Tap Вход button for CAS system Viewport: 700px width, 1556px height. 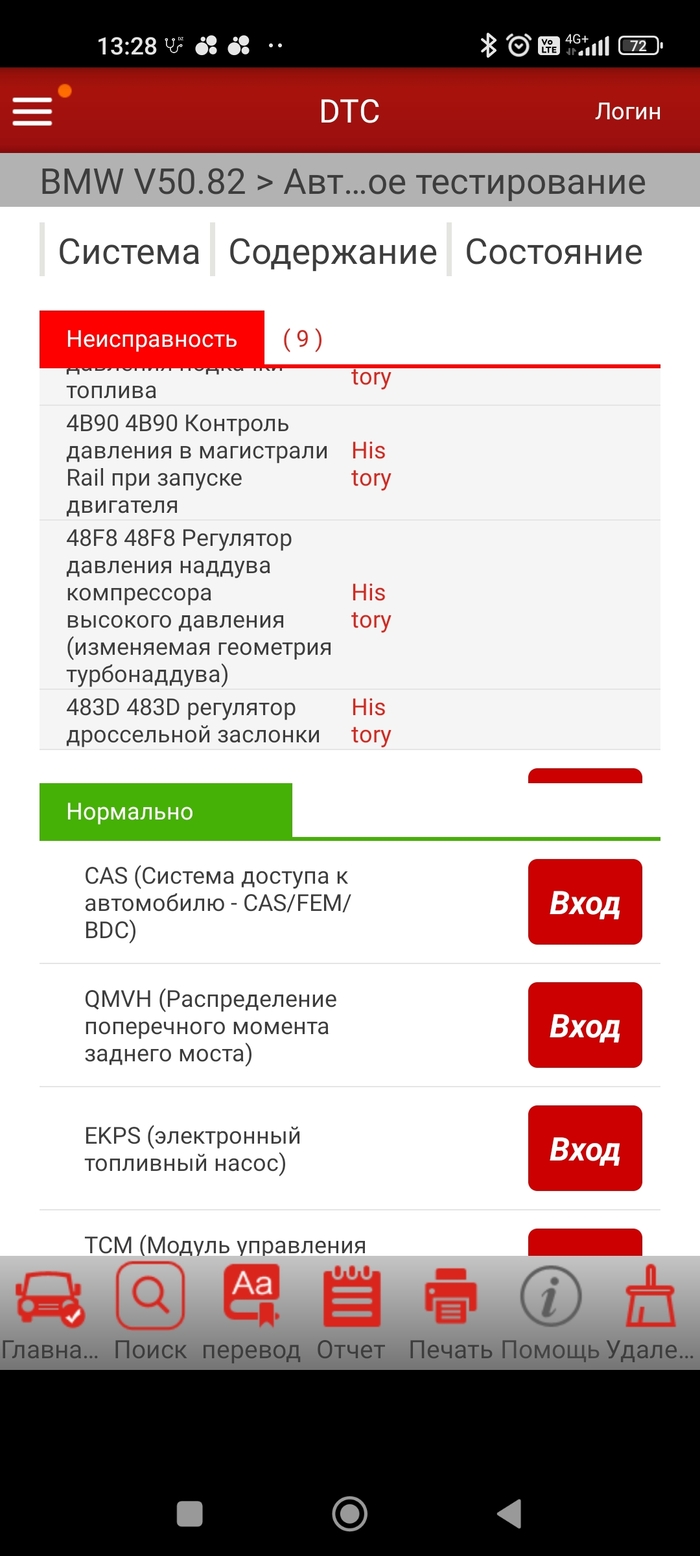tap(584, 902)
